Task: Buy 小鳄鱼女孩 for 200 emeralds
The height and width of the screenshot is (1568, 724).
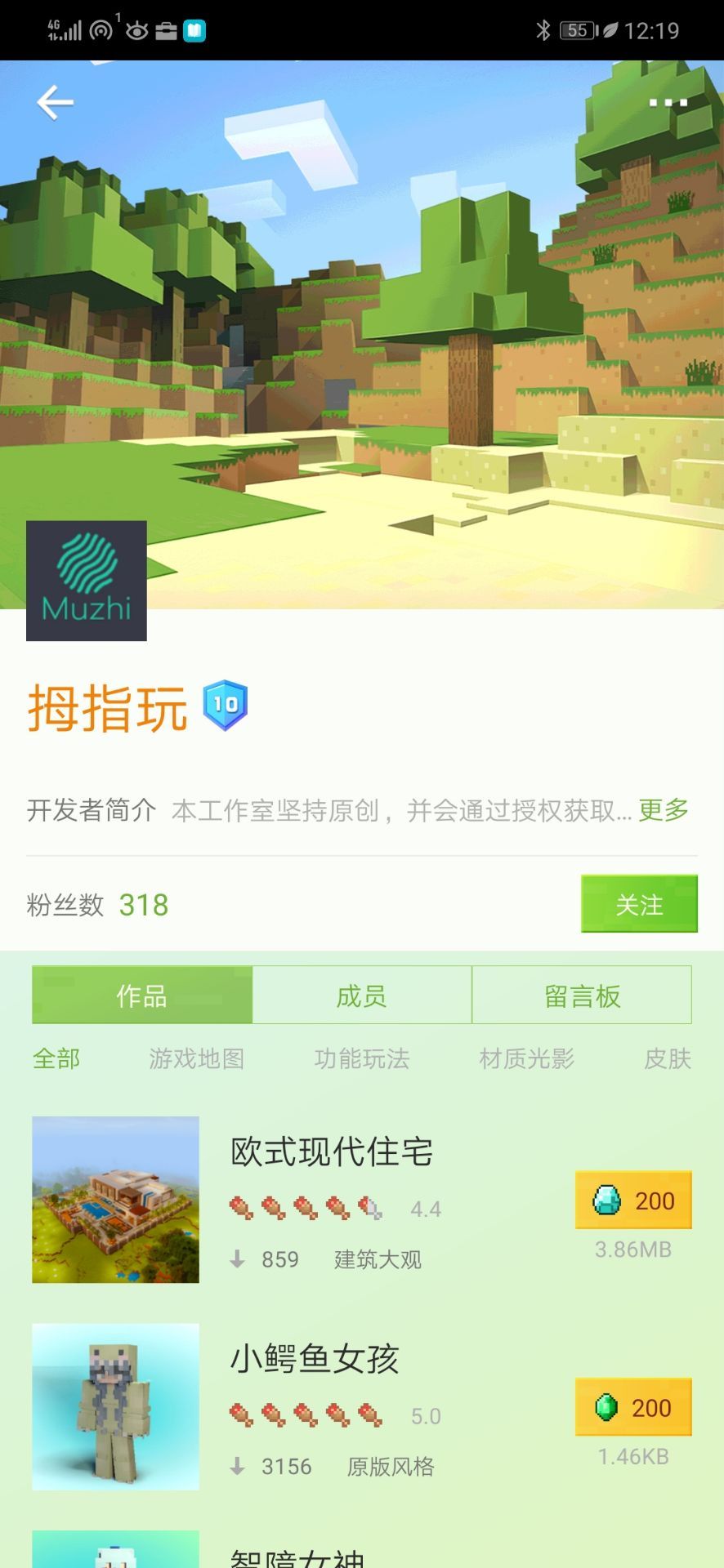Action: click(x=633, y=1407)
